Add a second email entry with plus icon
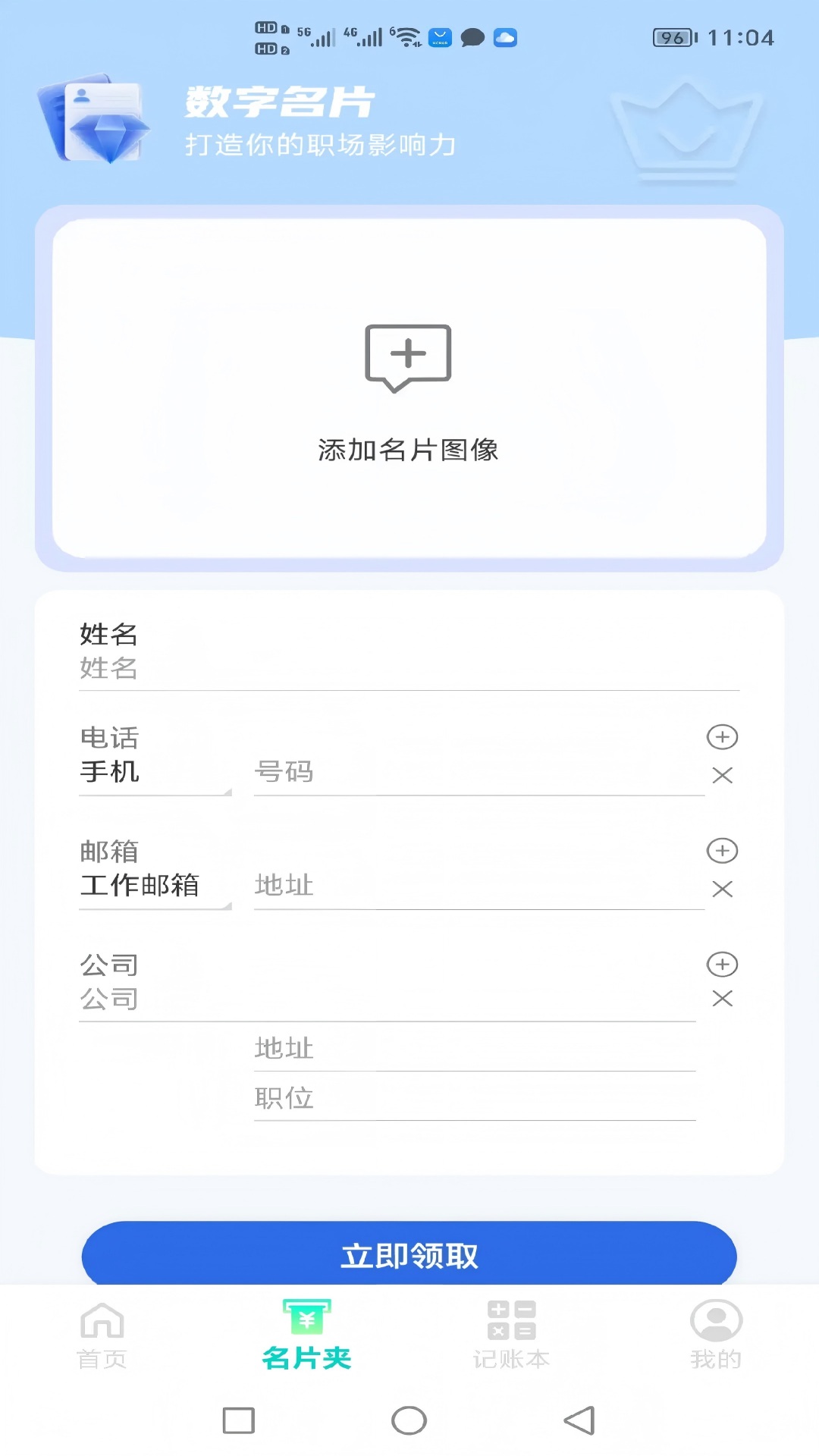Viewport: 819px width, 1456px height. point(723,851)
